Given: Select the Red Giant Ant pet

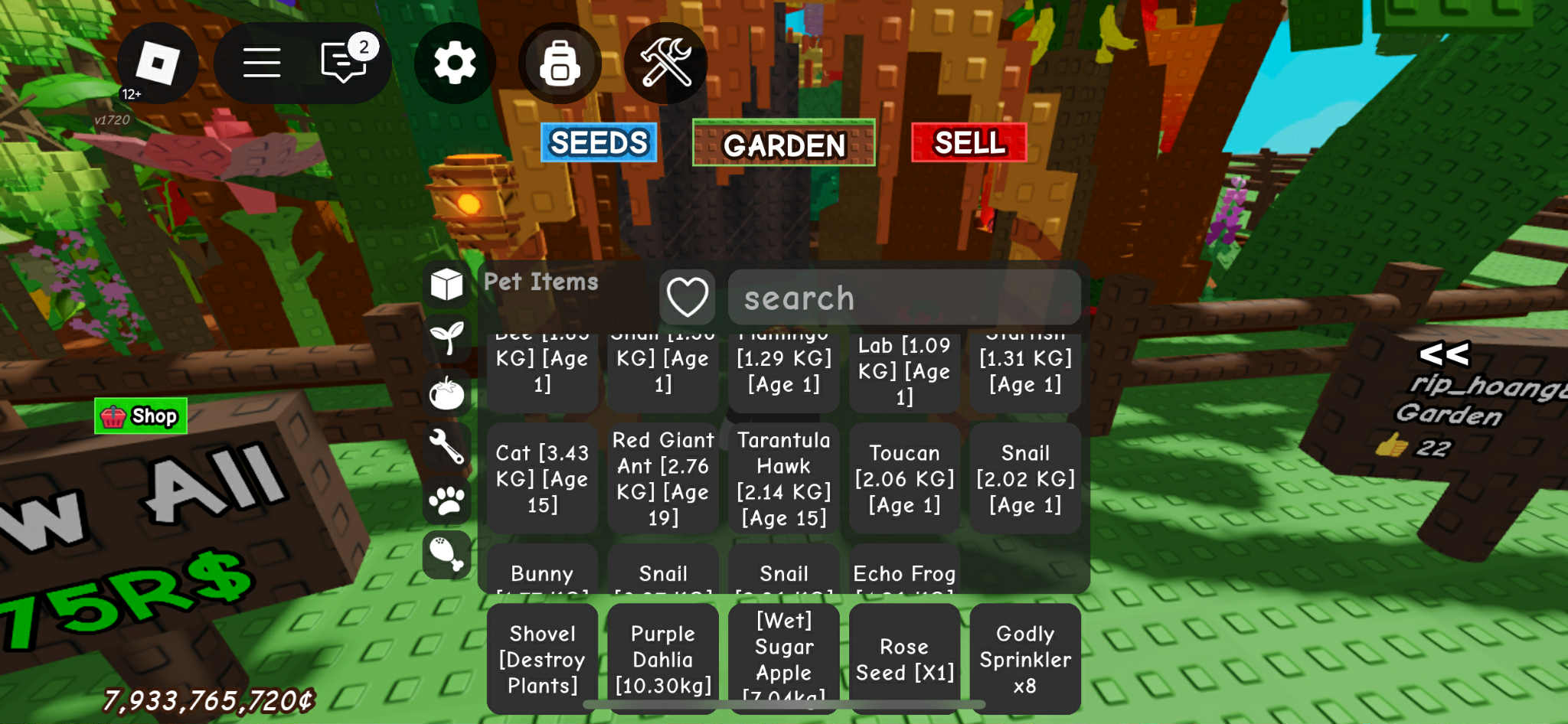Looking at the screenshot, I should [663, 478].
